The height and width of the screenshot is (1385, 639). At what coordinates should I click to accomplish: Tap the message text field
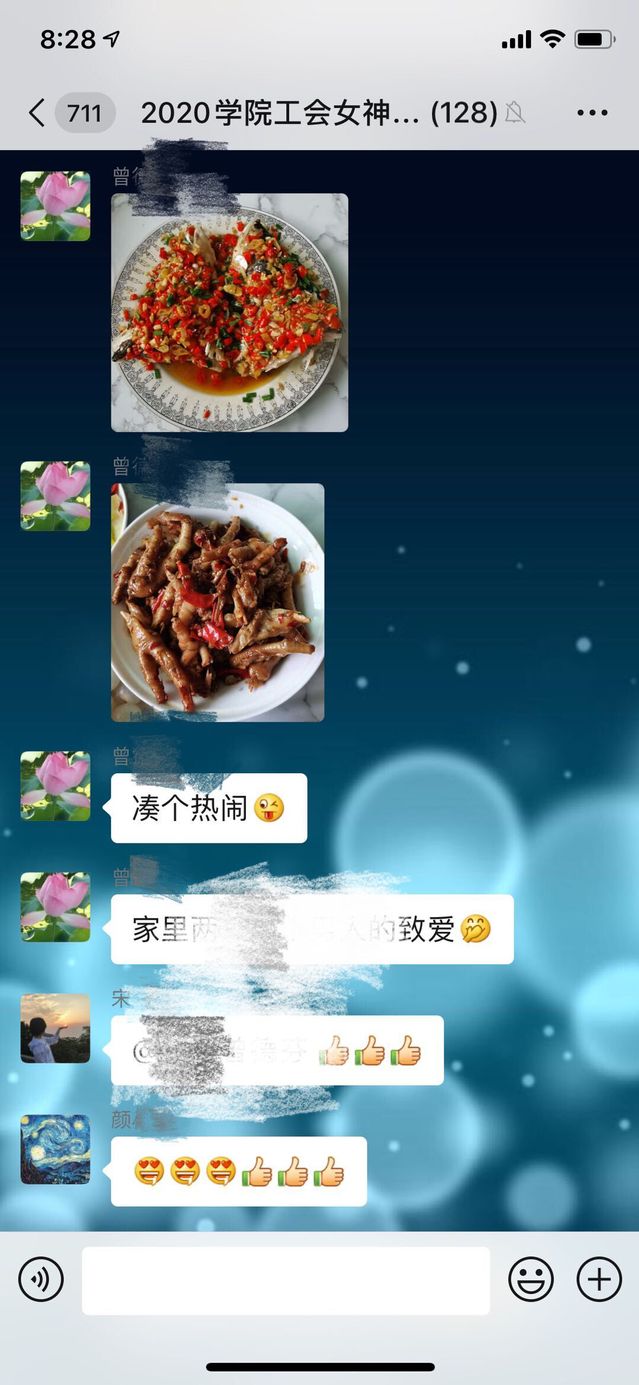click(x=286, y=1280)
